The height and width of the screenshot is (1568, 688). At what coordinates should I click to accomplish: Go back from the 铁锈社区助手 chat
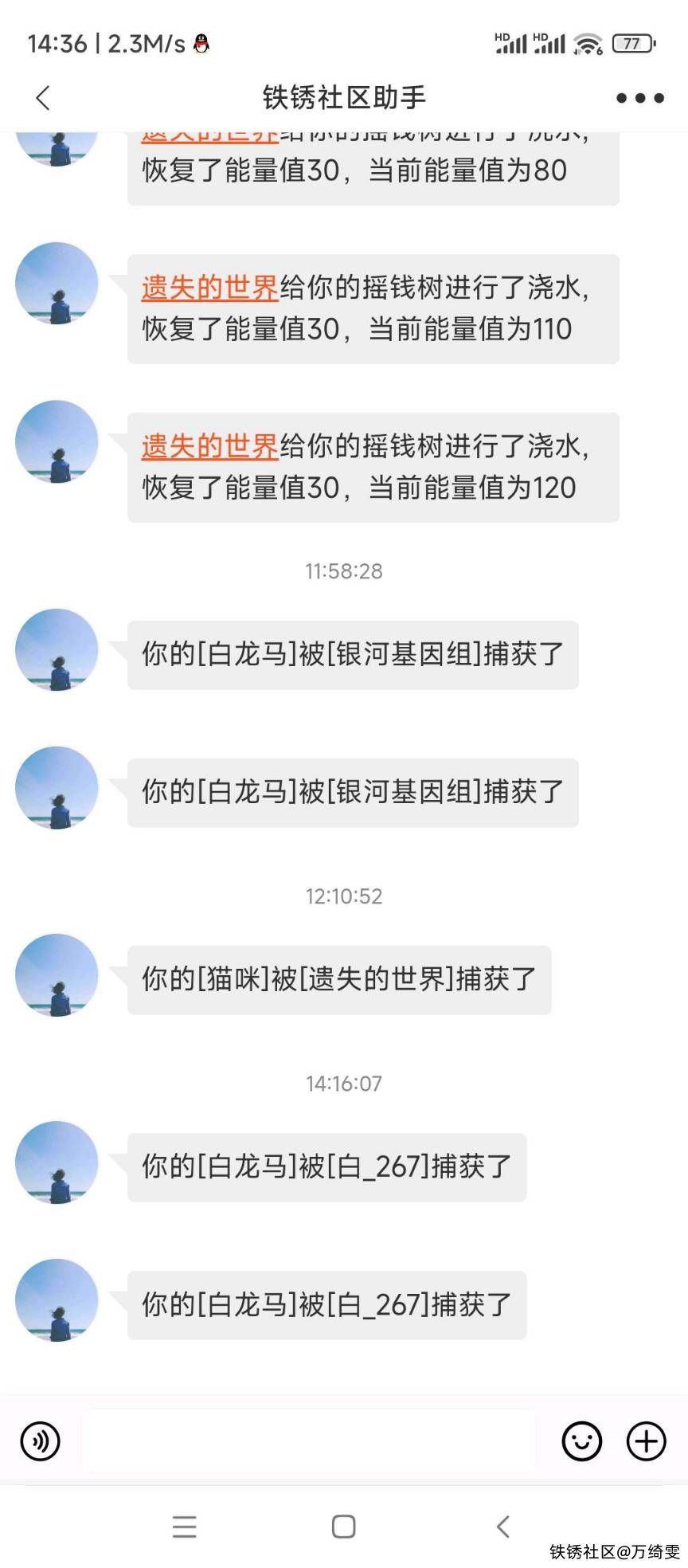point(43,98)
